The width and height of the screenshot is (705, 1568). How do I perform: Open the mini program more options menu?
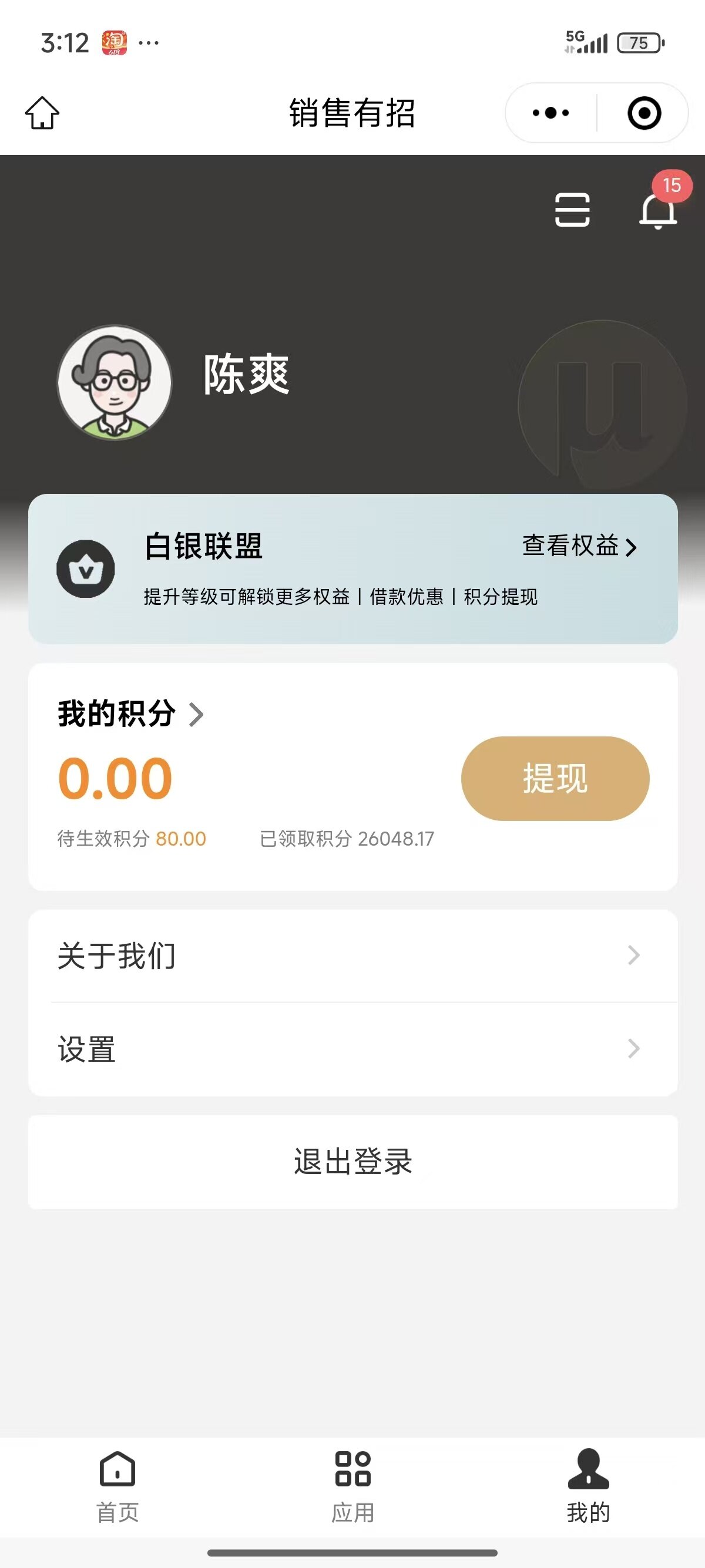point(550,113)
